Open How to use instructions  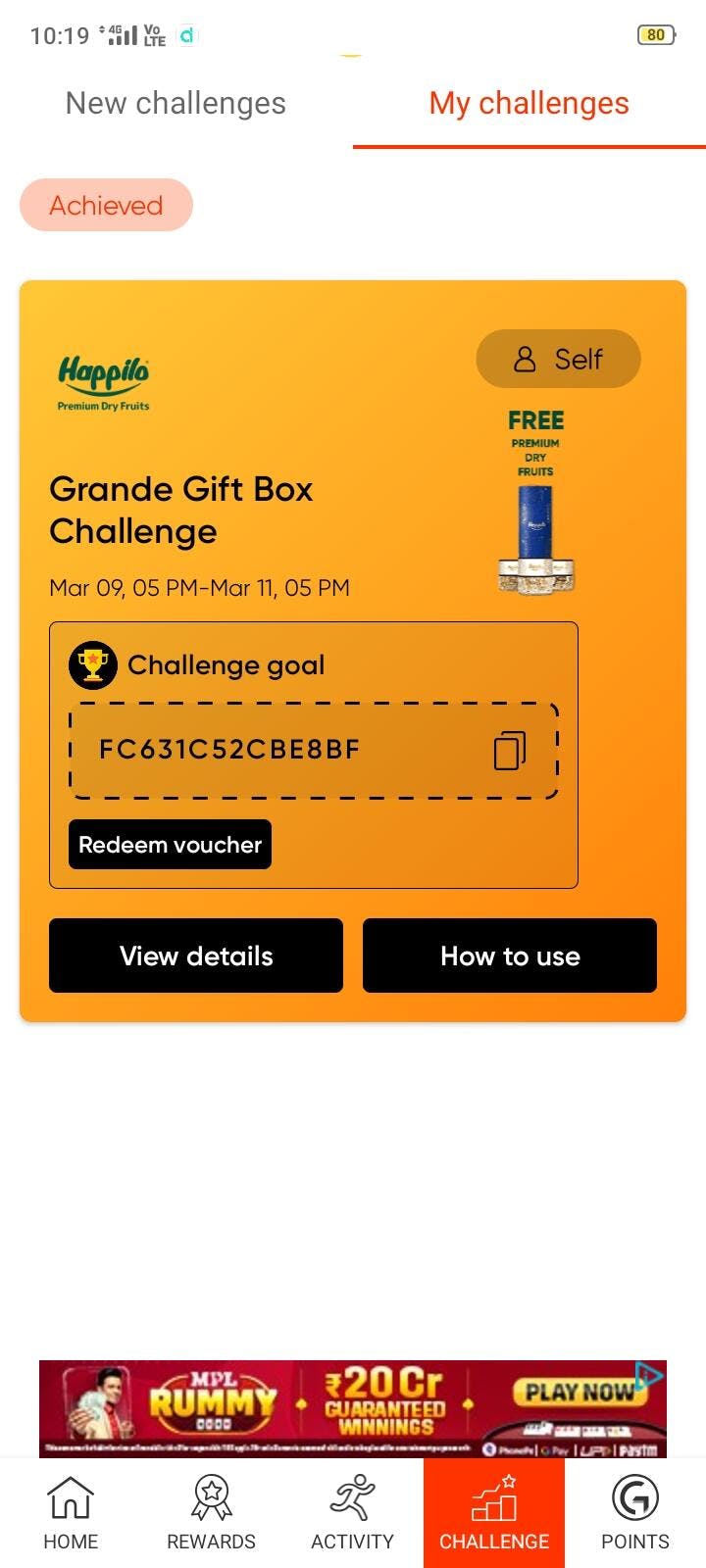pos(510,955)
